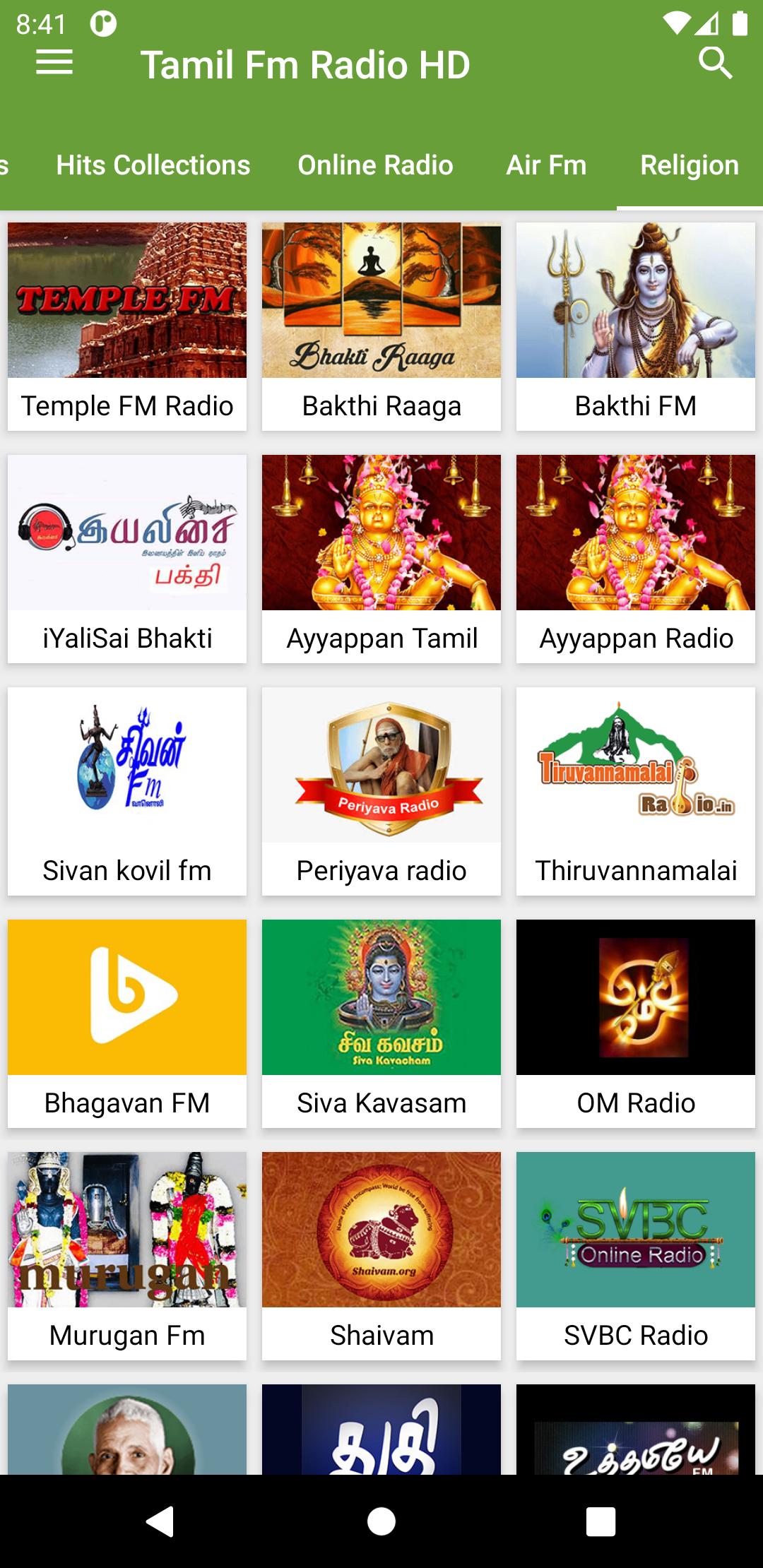Play Temple FM Radio station
The height and width of the screenshot is (1568, 763).
pyautogui.click(x=127, y=326)
